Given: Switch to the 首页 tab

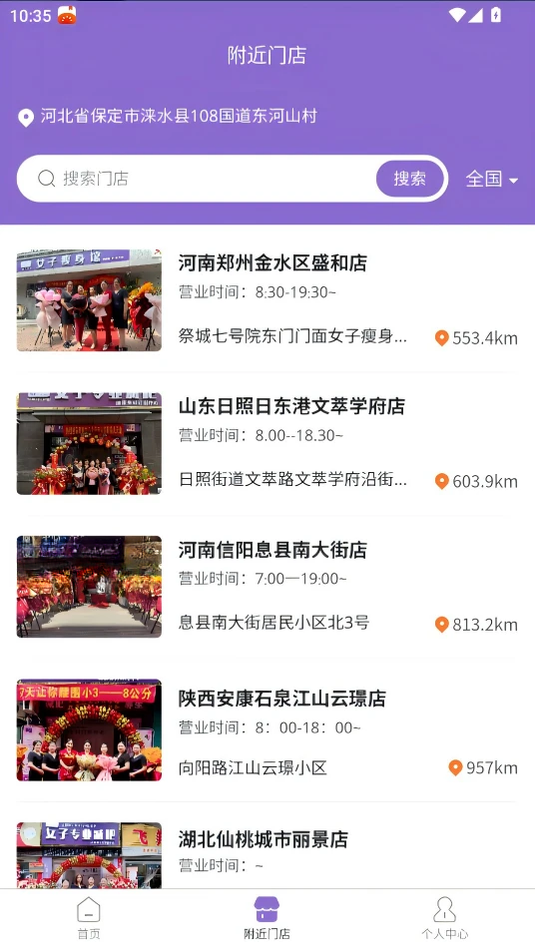Looking at the screenshot, I should click(x=88, y=919).
